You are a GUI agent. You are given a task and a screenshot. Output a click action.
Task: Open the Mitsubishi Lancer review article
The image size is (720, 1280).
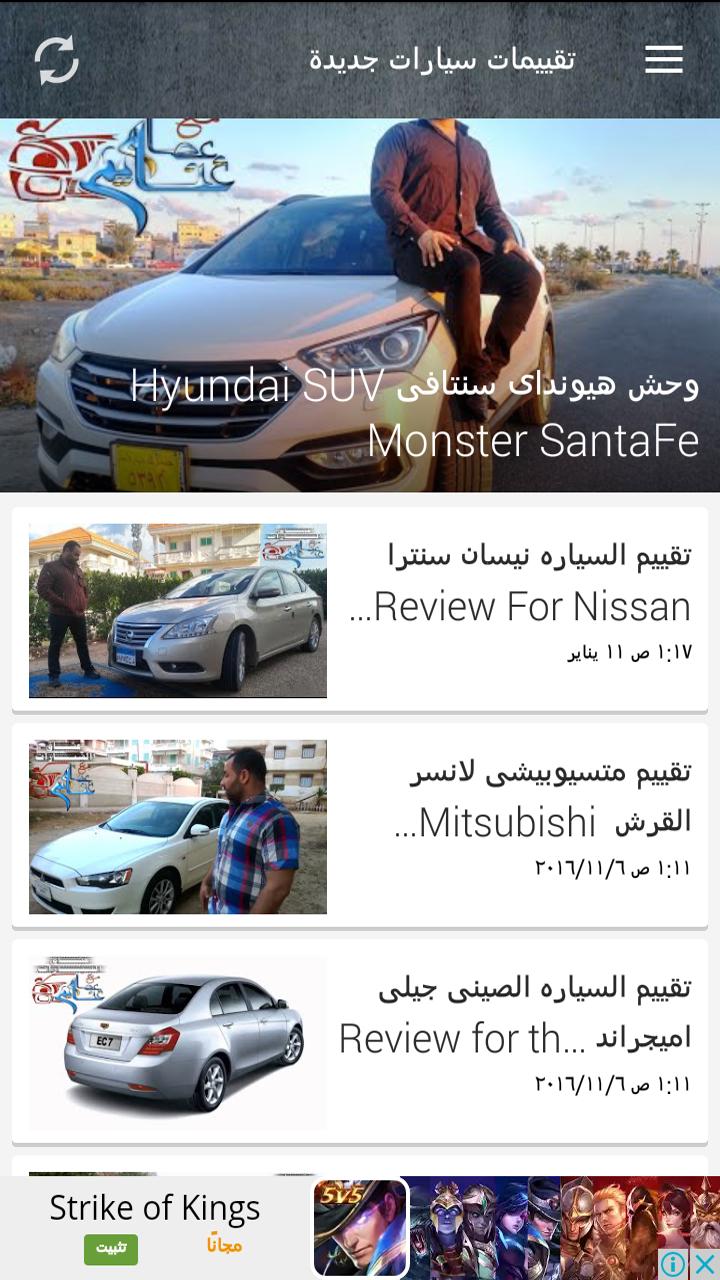click(520, 800)
